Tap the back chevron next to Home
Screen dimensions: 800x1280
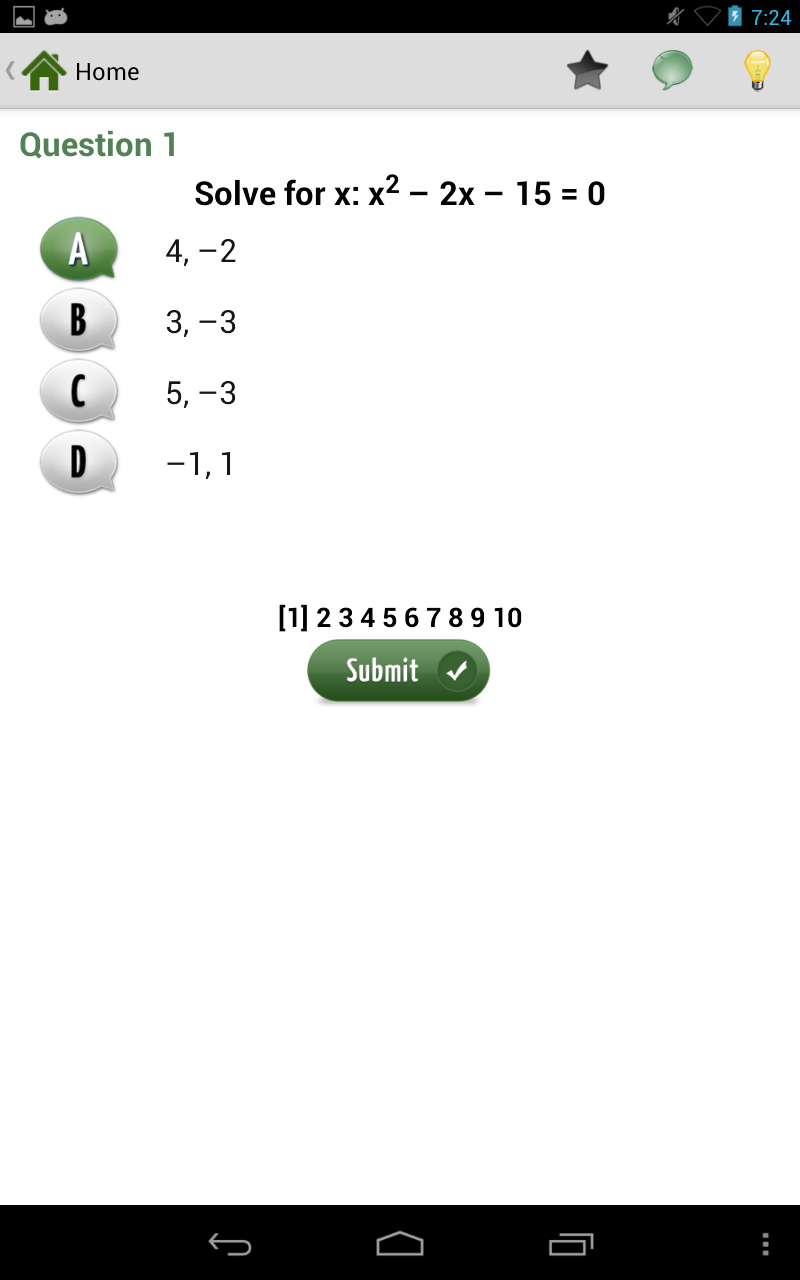tap(10, 70)
